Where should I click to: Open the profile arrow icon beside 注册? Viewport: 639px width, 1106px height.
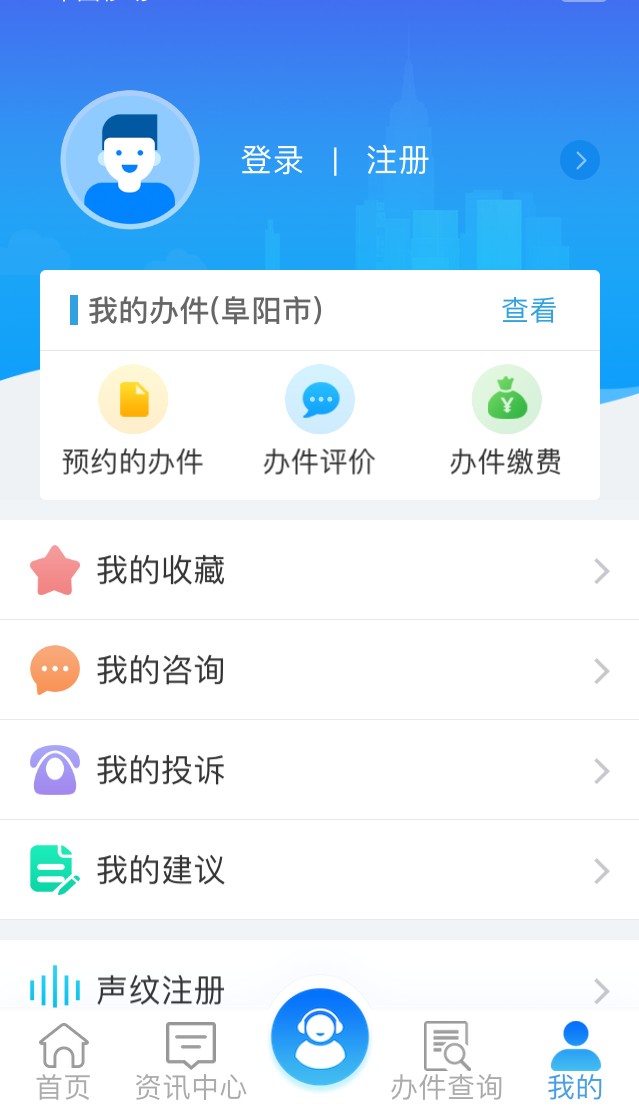[580, 160]
